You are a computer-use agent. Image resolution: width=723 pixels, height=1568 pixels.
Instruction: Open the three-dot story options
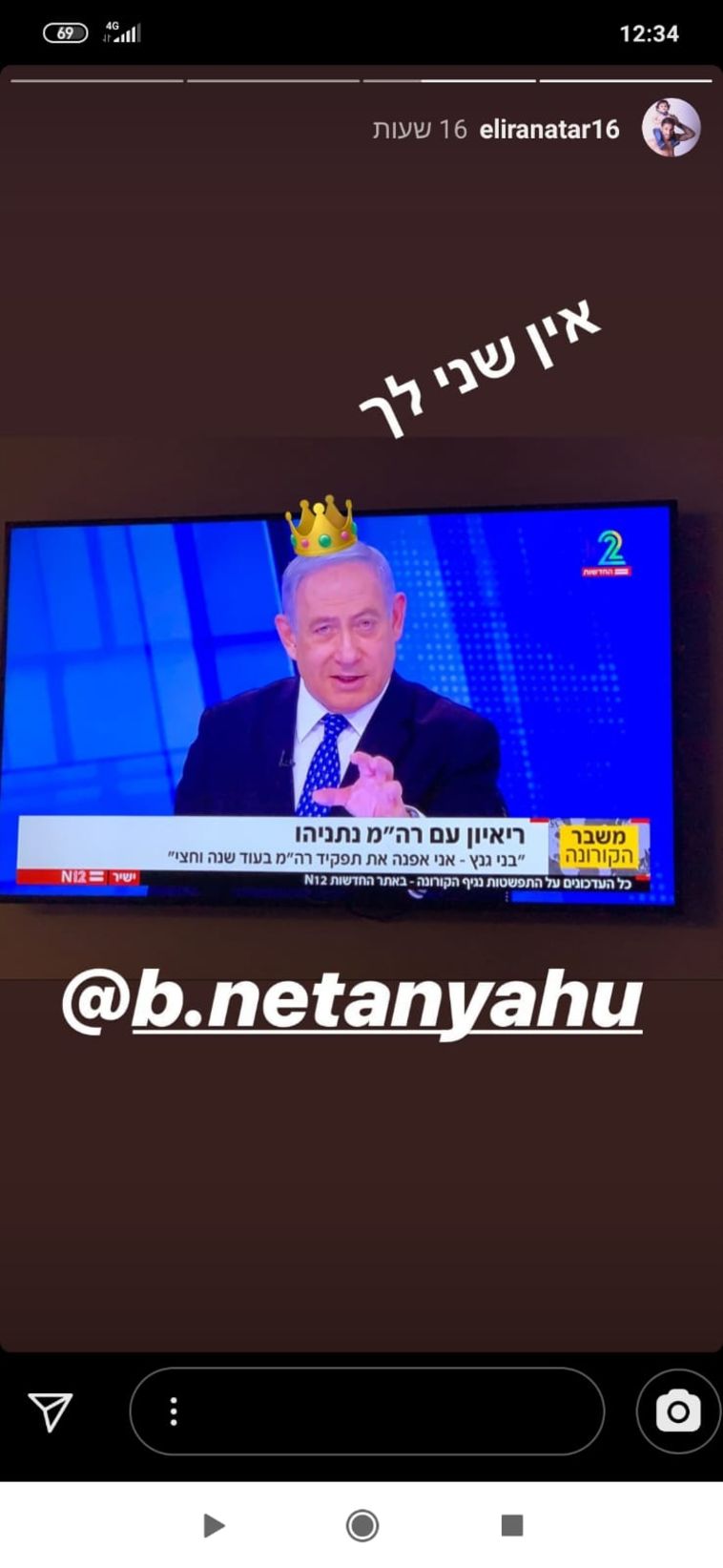click(x=174, y=1411)
